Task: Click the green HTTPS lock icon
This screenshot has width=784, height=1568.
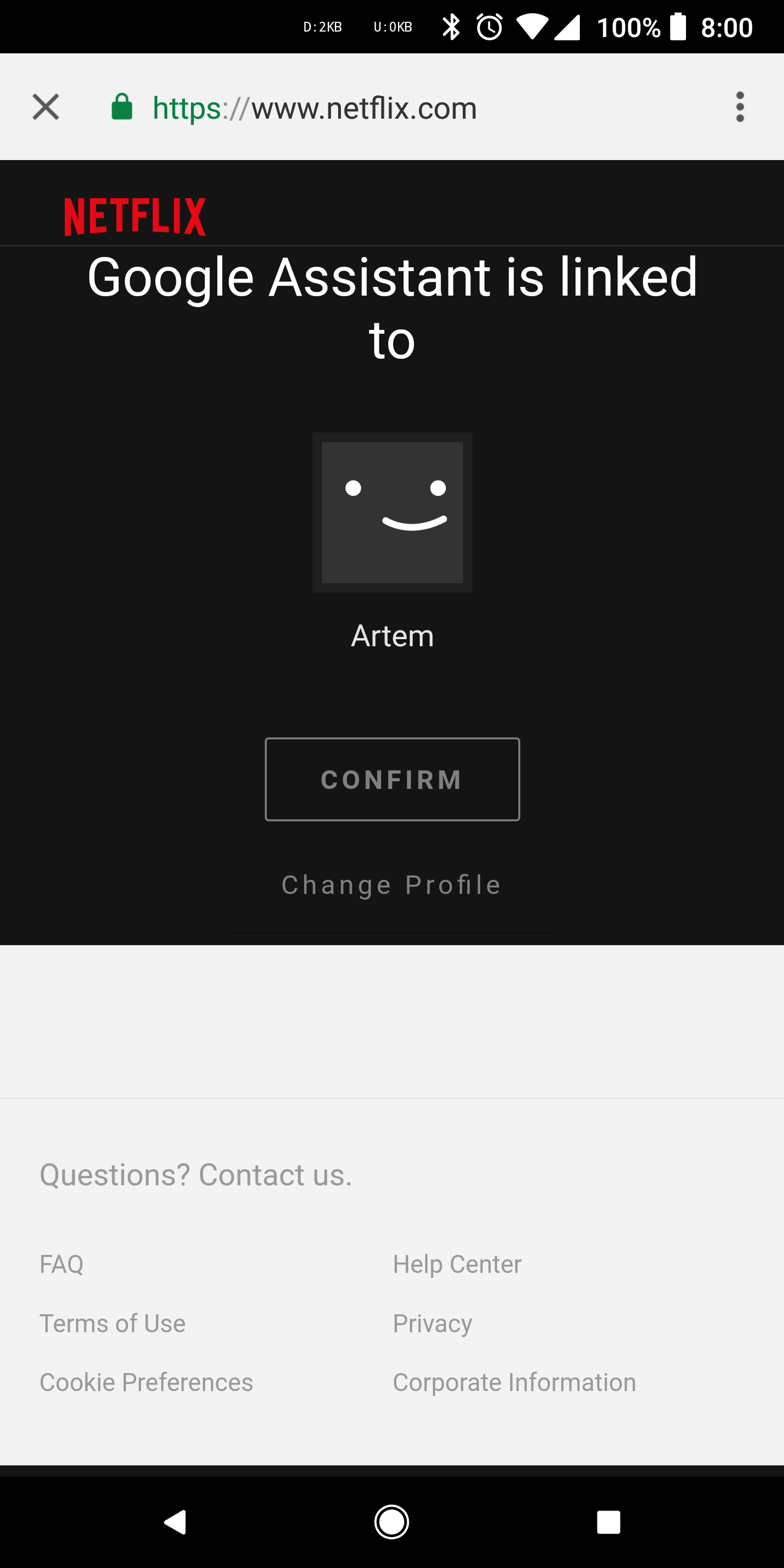Action: click(123, 107)
